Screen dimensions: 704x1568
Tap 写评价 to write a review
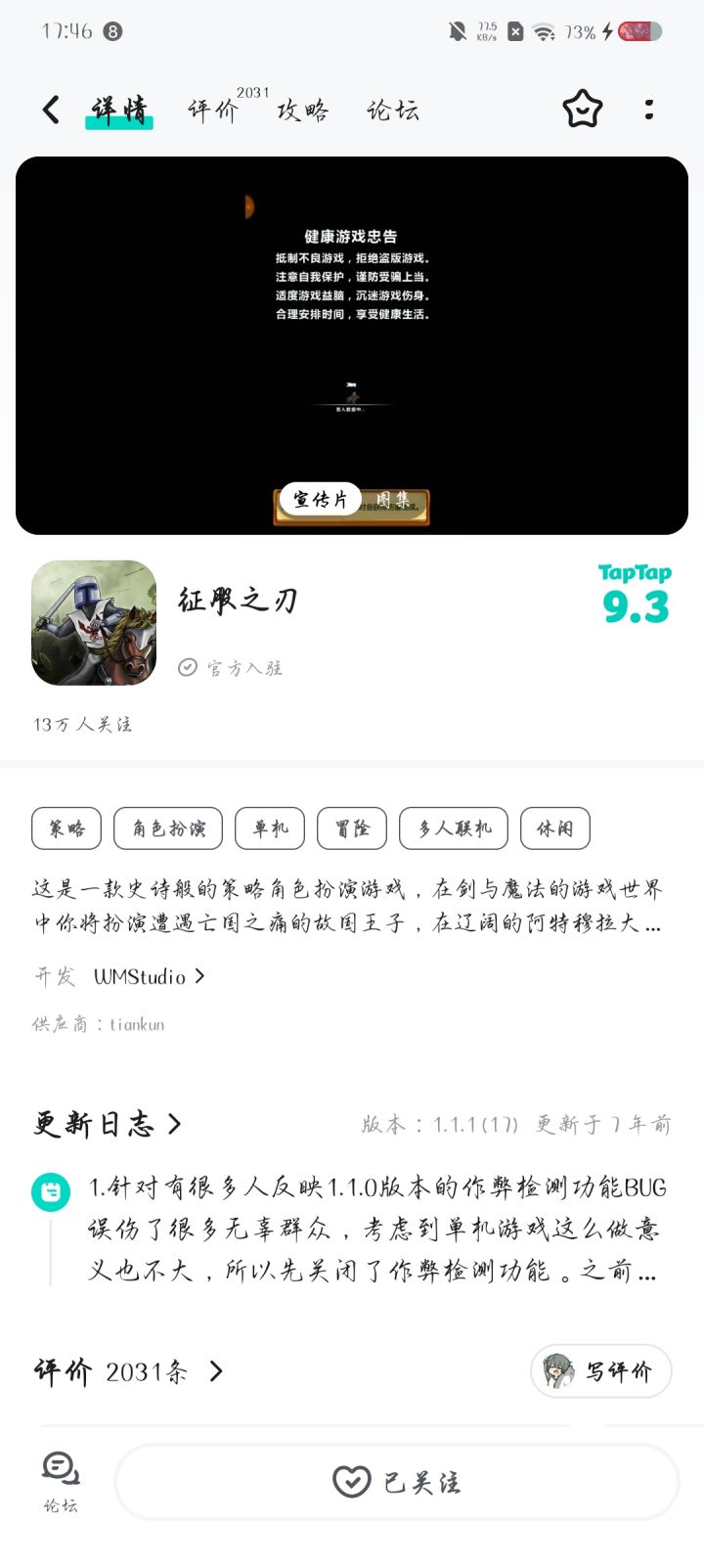point(601,1370)
